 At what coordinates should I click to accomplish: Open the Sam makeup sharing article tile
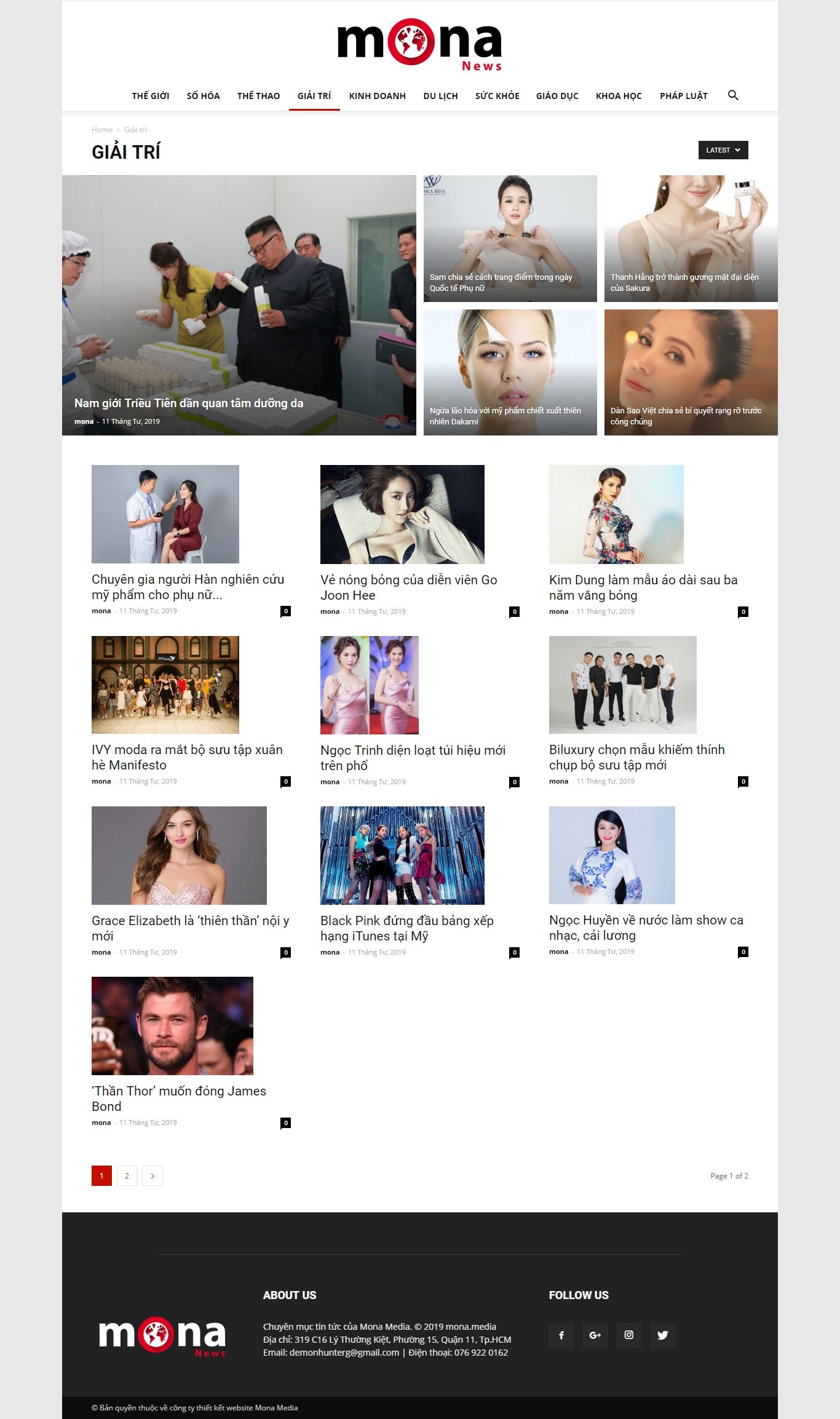pyautogui.click(x=509, y=239)
